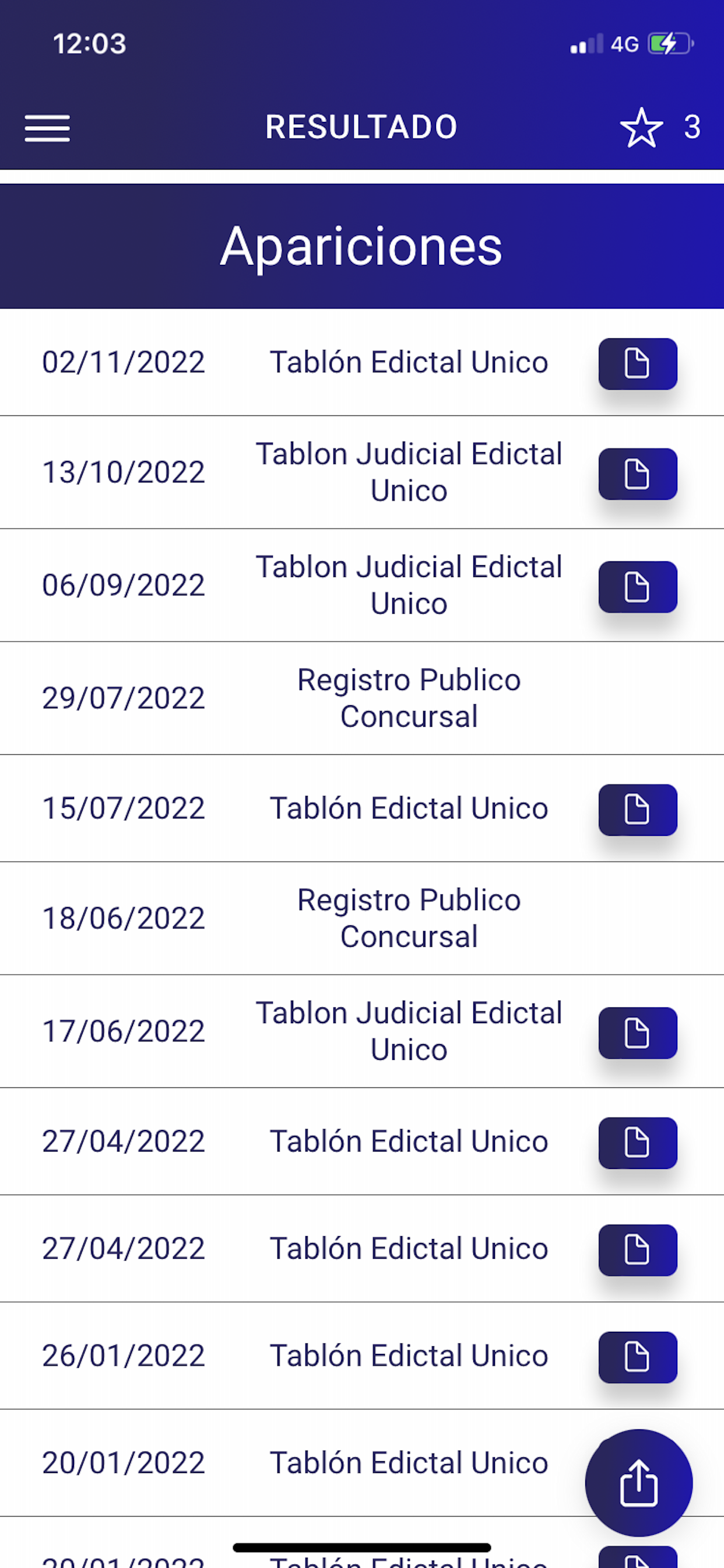Open document for 15/07/2022 Tablón Edictal Unico
Viewport: 724px width, 1568px height.
click(x=637, y=810)
